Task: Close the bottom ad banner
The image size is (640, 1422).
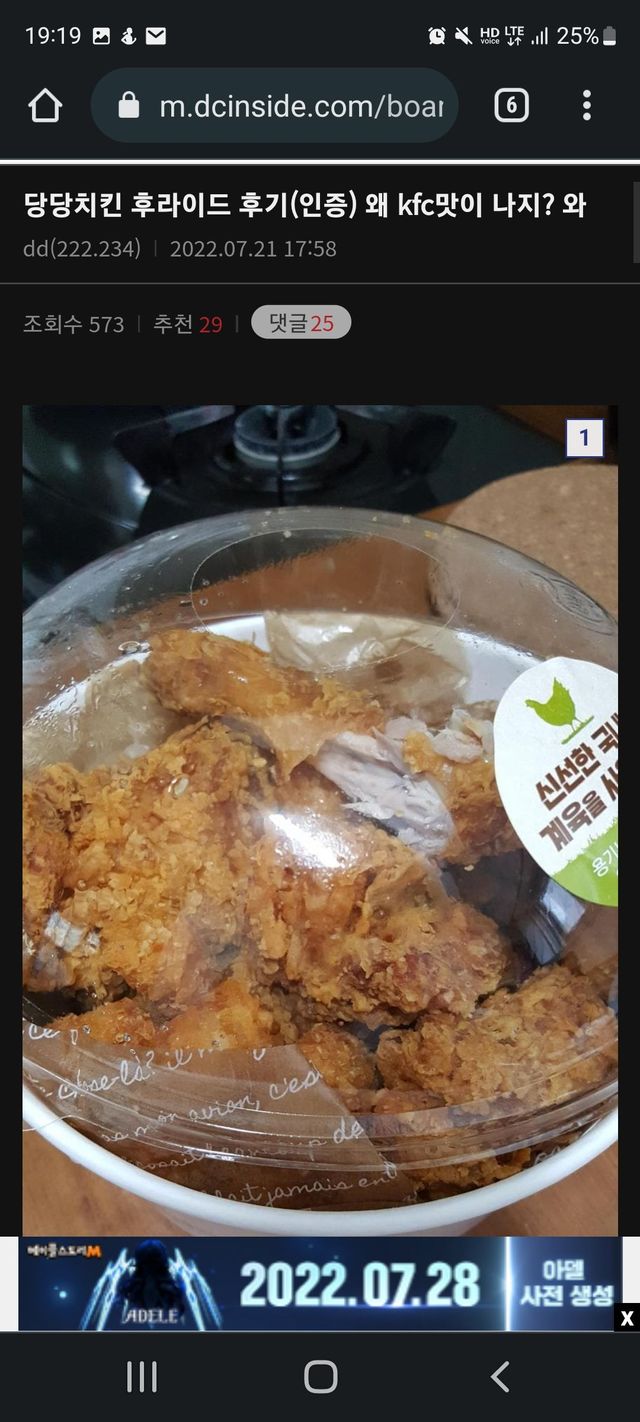Action: tap(627, 1319)
